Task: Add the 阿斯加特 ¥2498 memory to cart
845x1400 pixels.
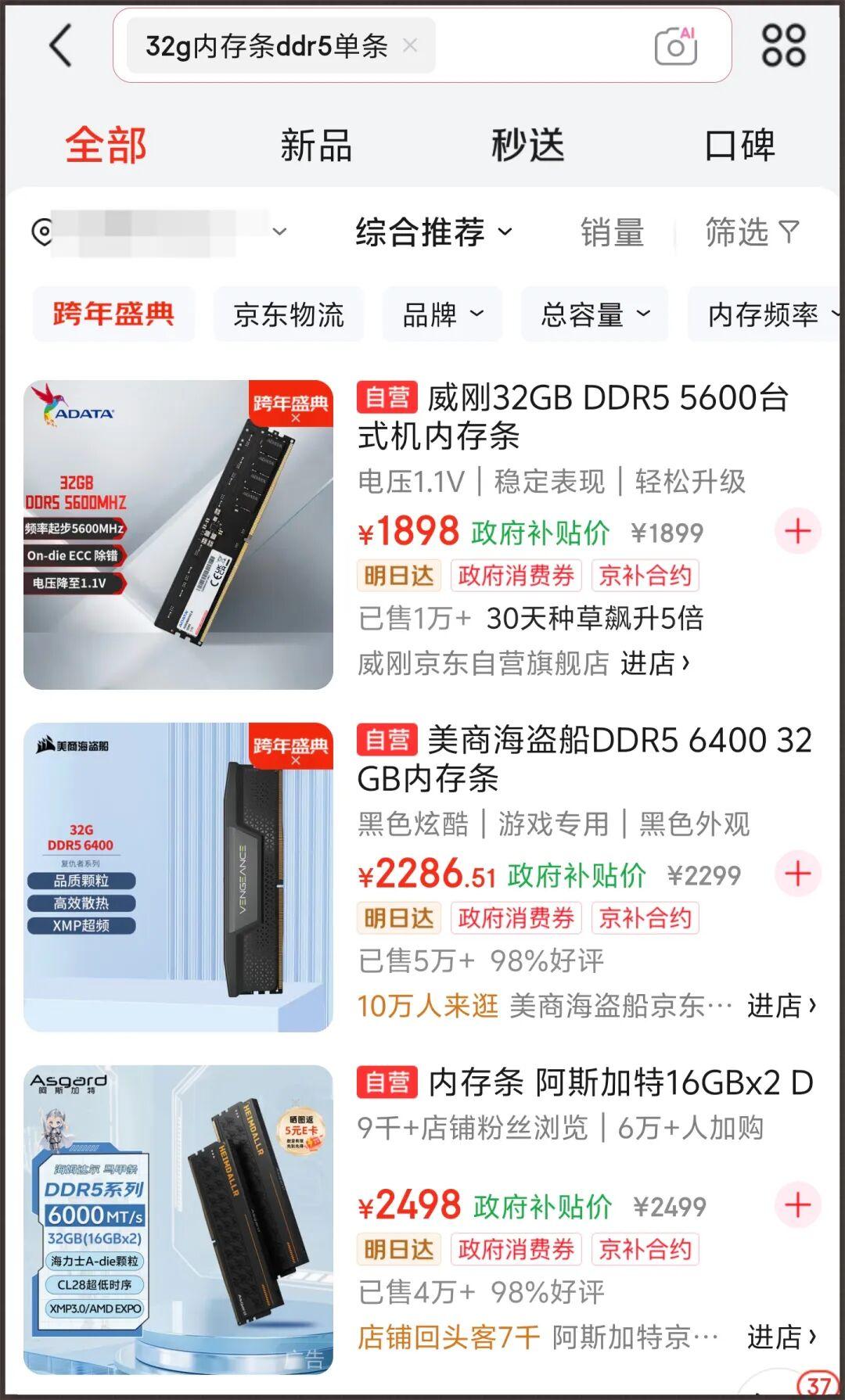Action: (x=797, y=1204)
